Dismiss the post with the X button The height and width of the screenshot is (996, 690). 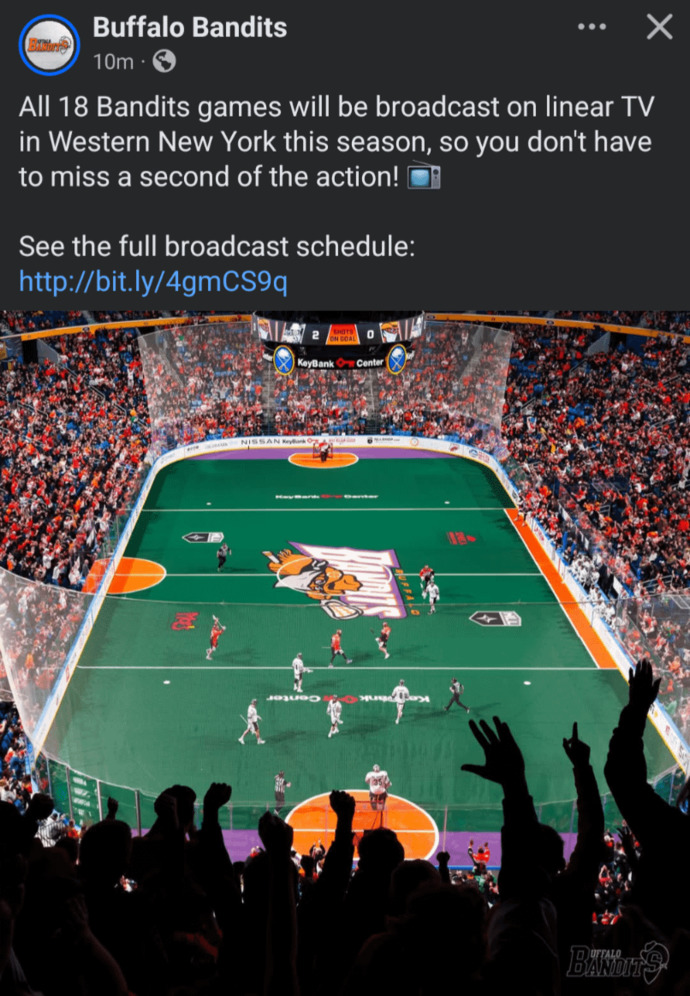coord(659,27)
